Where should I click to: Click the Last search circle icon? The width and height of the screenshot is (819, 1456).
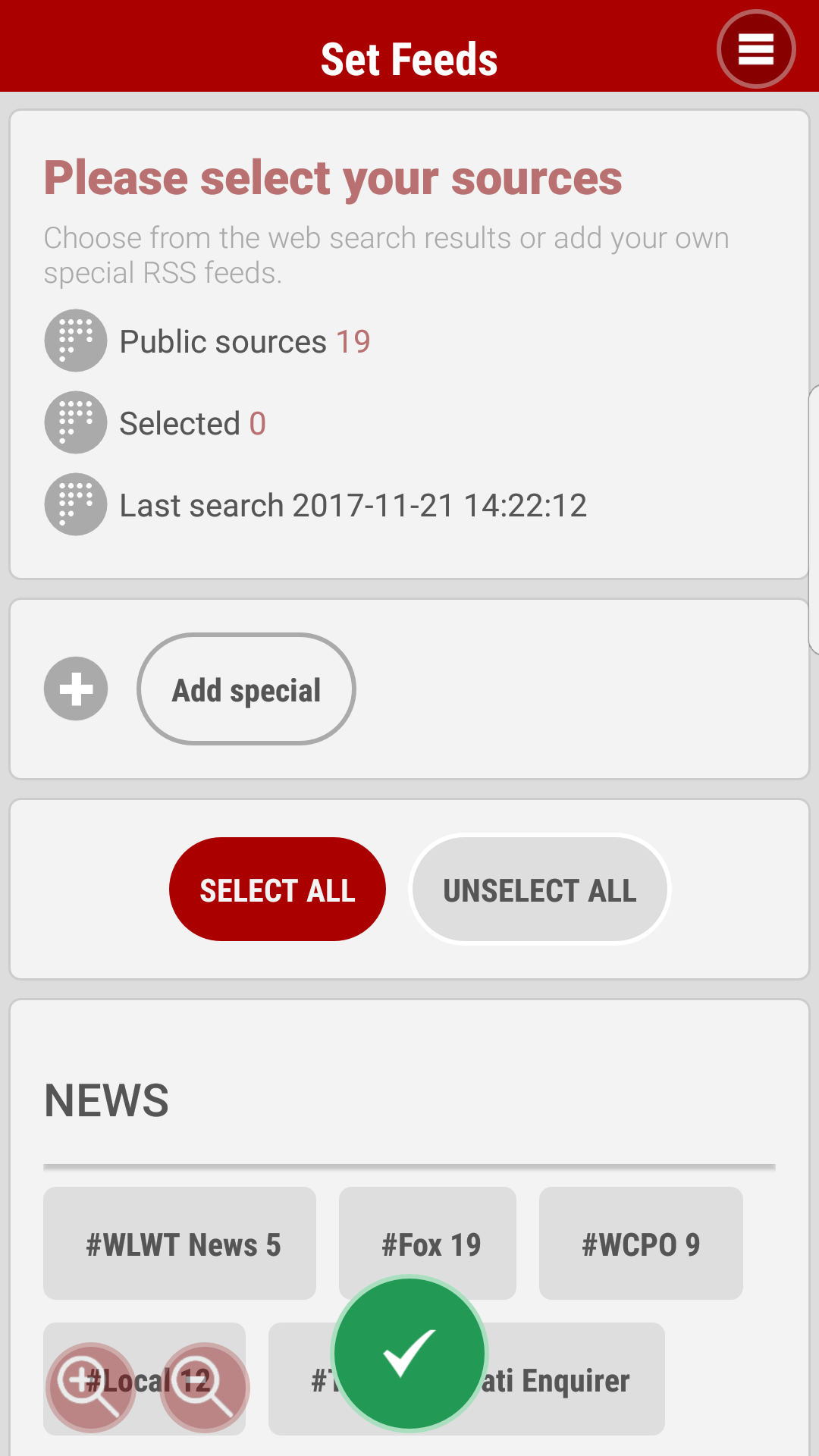[75, 504]
